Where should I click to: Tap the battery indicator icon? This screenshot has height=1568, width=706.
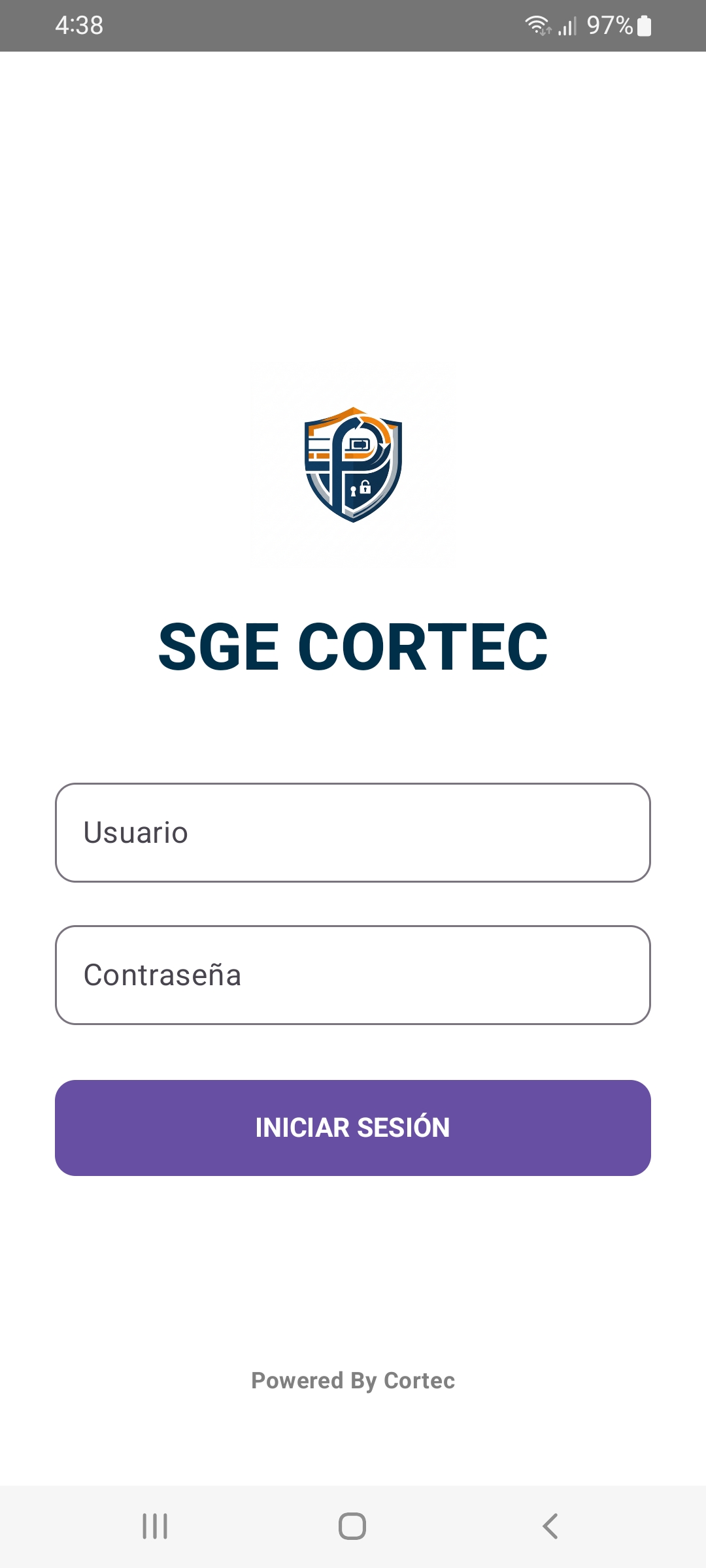[644, 25]
